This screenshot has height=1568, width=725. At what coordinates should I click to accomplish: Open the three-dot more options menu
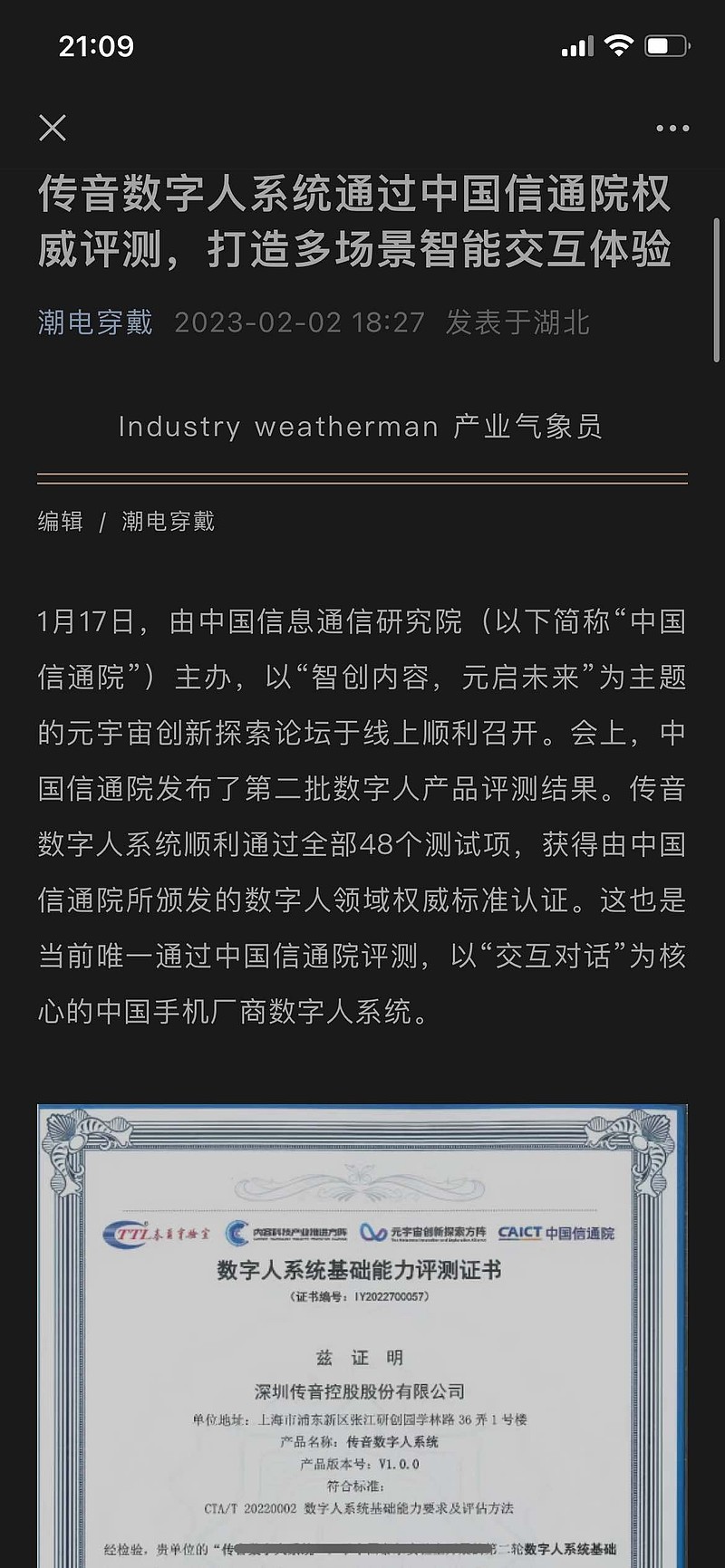click(x=672, y=129)
